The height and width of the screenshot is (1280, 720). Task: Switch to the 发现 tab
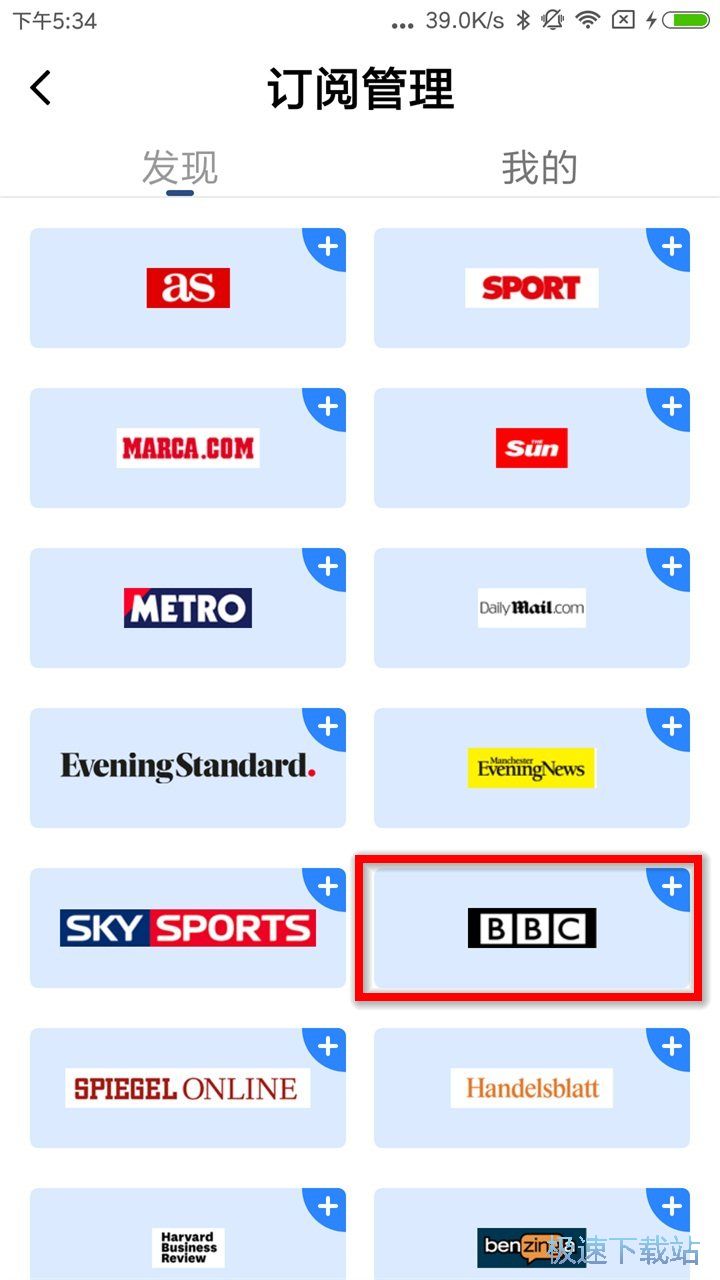pyautogui.click(x=180, y=168)
